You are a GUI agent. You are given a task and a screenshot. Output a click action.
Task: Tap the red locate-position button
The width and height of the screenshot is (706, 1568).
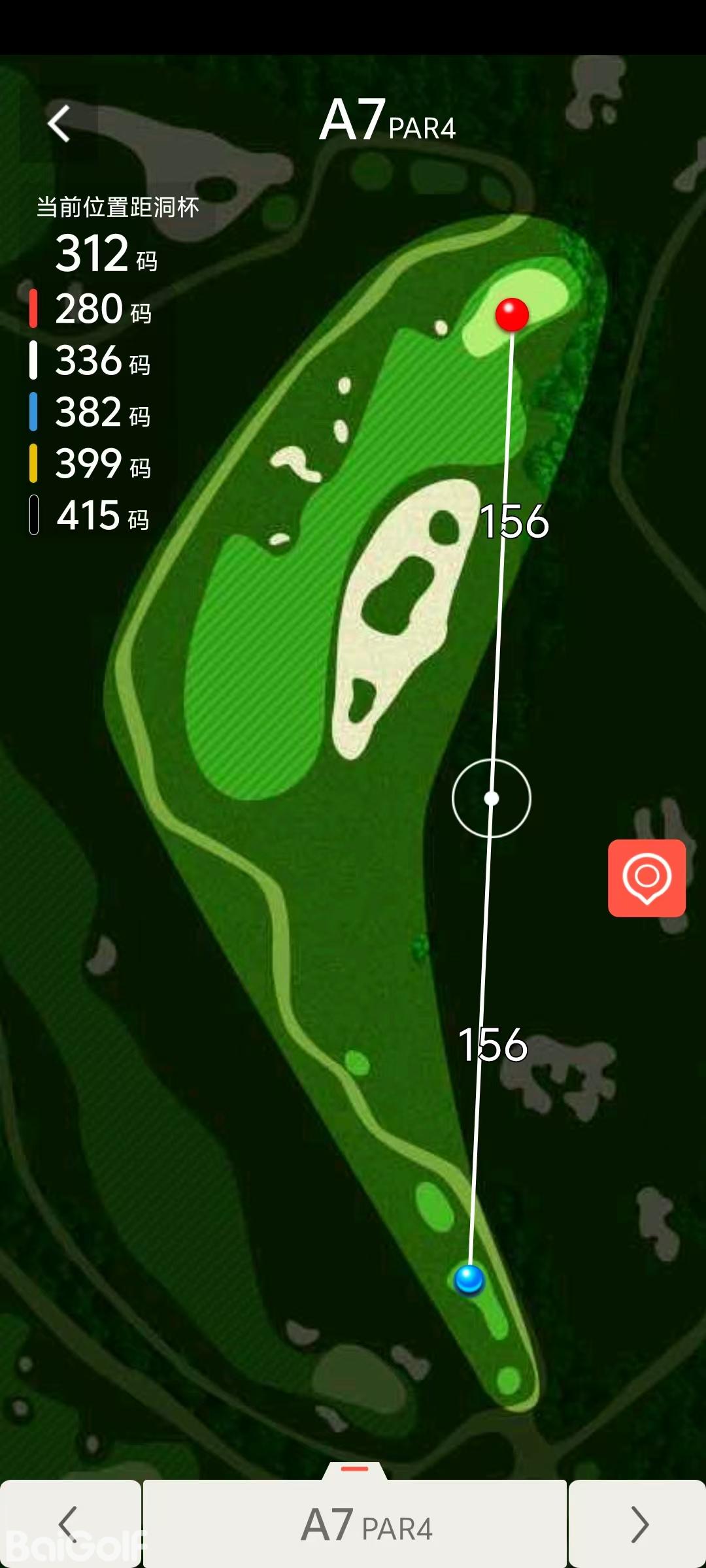click(647, 878)
